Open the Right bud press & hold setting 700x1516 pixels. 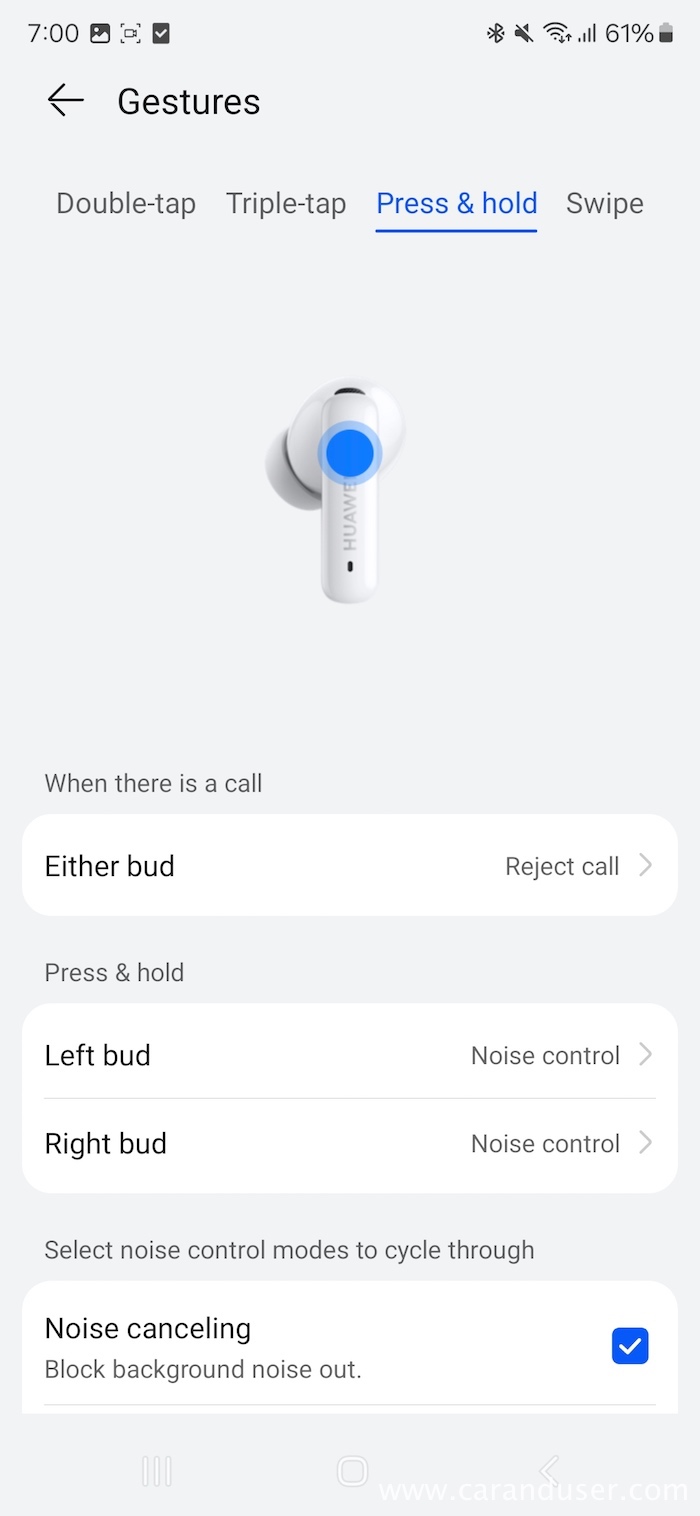[x=350, y=1143]
